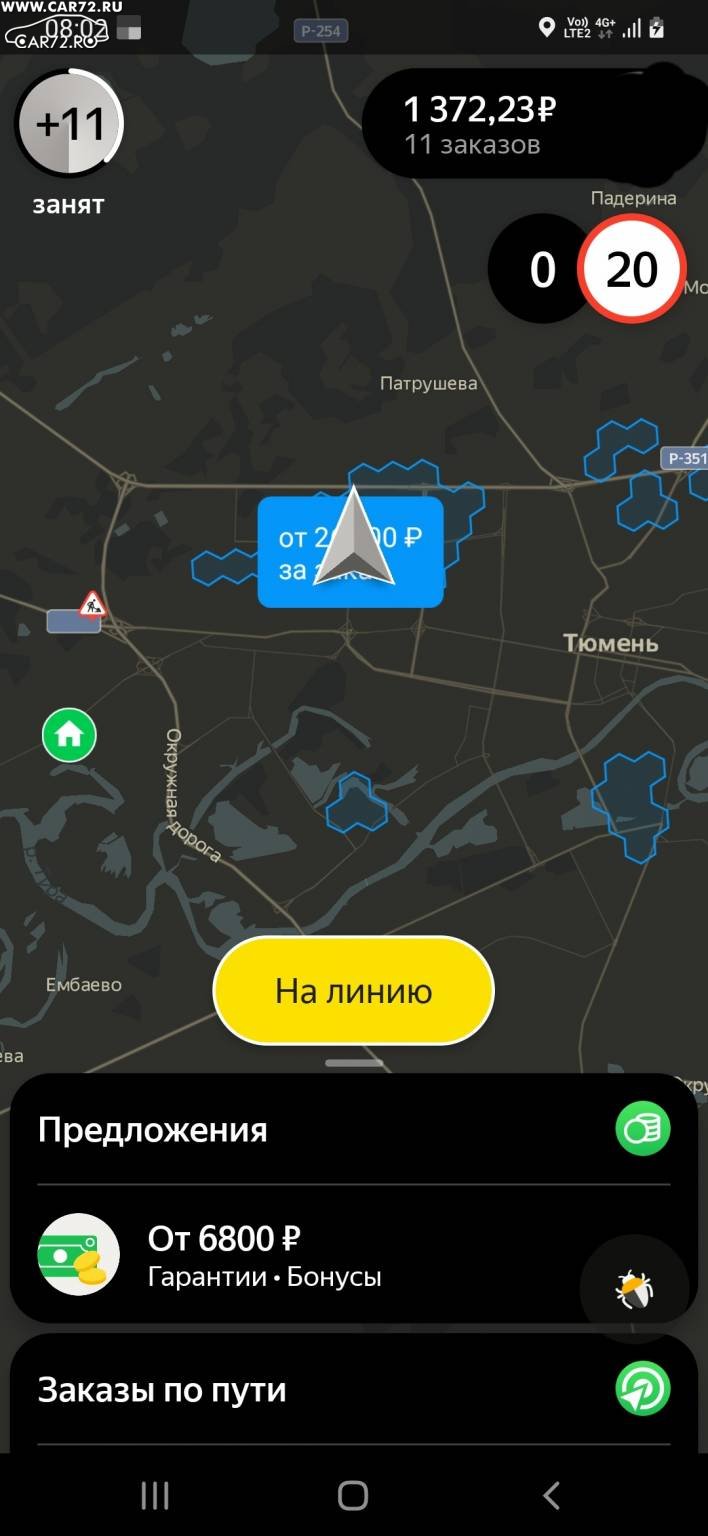
Task: Open Заказы по пути
Action: point(354,1390)
